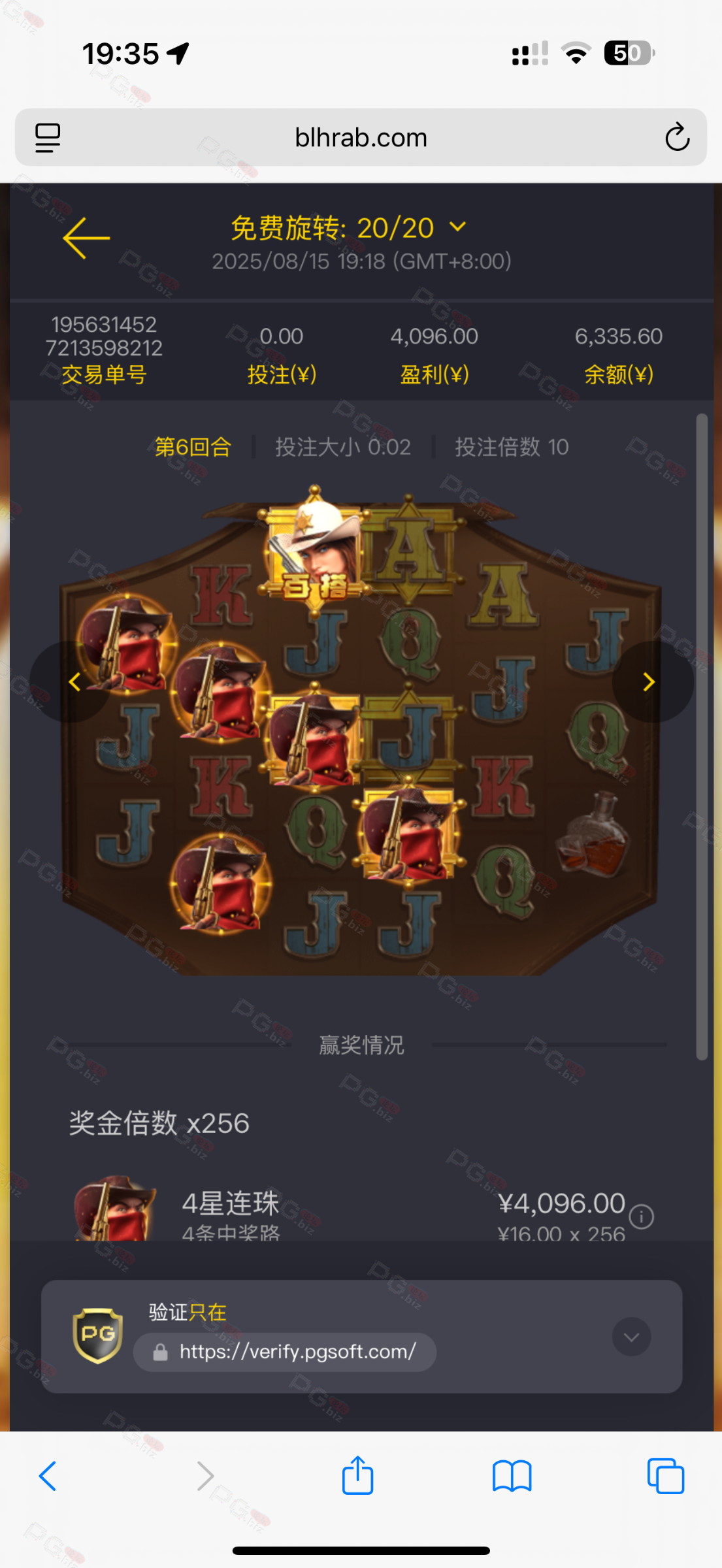Screen dimensions: 722x1568
Task: Open info icon beside ¥4,096.00 win
Action: point(642,1217)
